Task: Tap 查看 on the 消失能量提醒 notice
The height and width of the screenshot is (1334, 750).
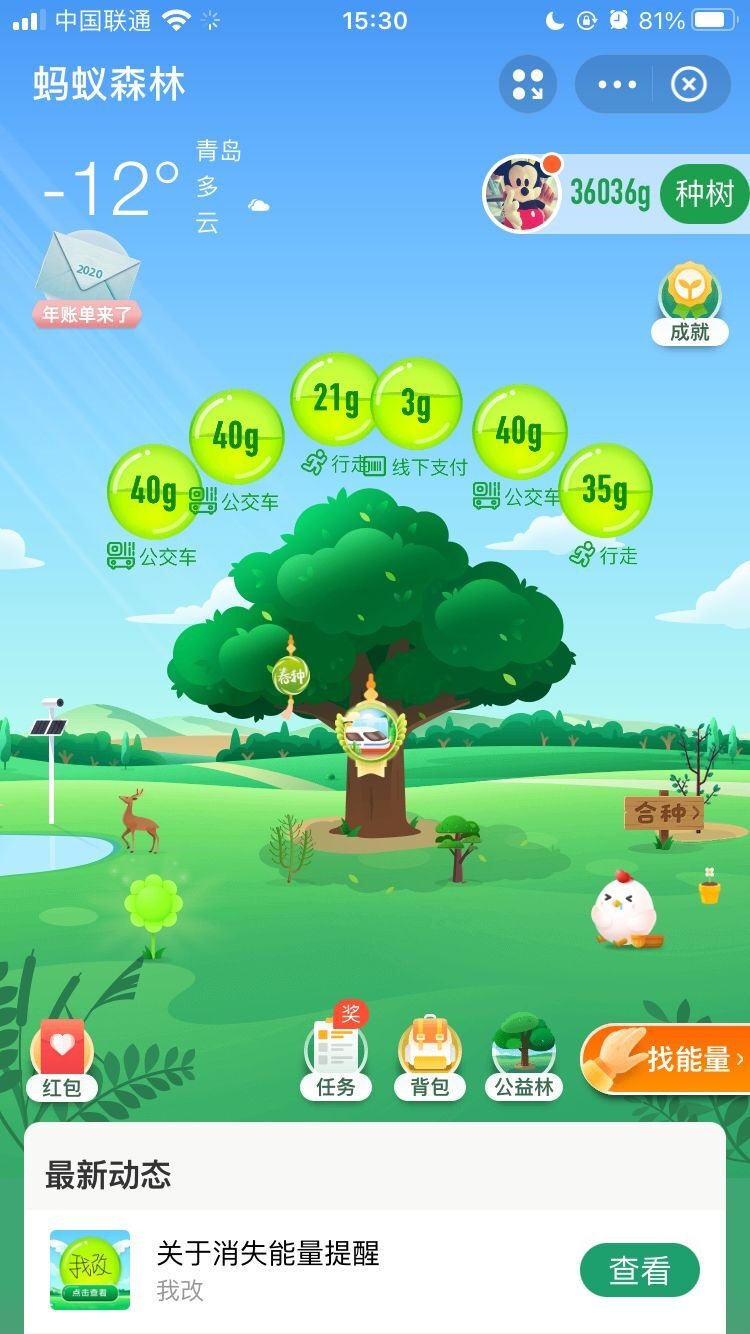Action: 641,1268
